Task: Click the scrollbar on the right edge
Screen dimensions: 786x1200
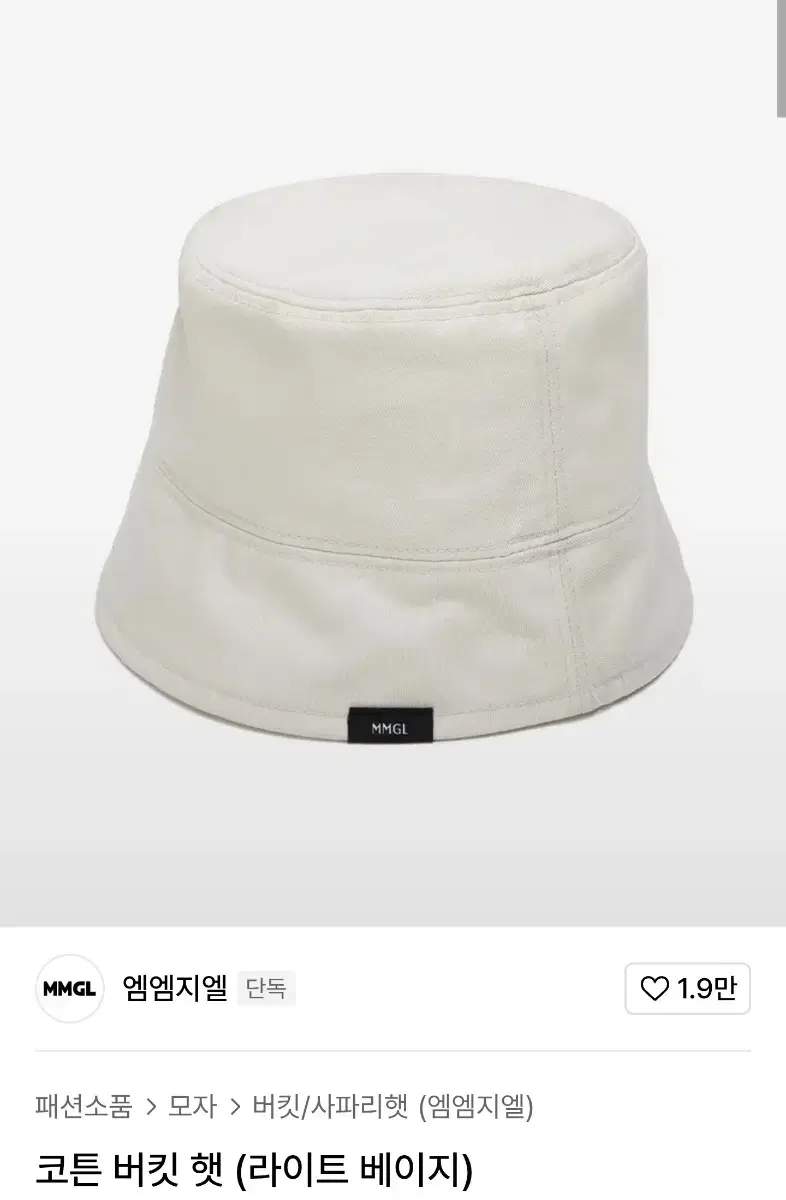Action: point(779,55)
